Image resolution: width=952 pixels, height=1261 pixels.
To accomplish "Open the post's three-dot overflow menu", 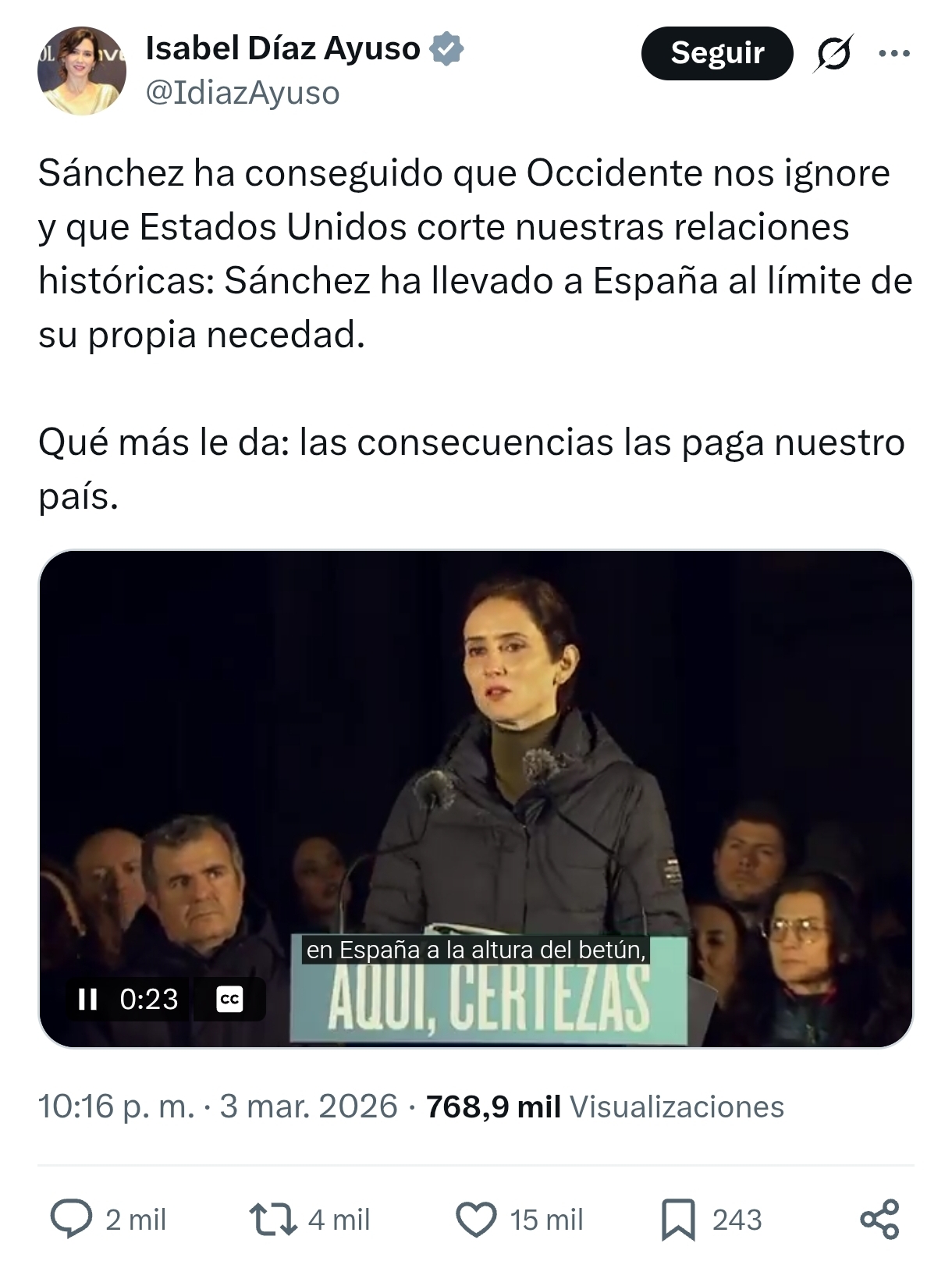I will (893, 54).
